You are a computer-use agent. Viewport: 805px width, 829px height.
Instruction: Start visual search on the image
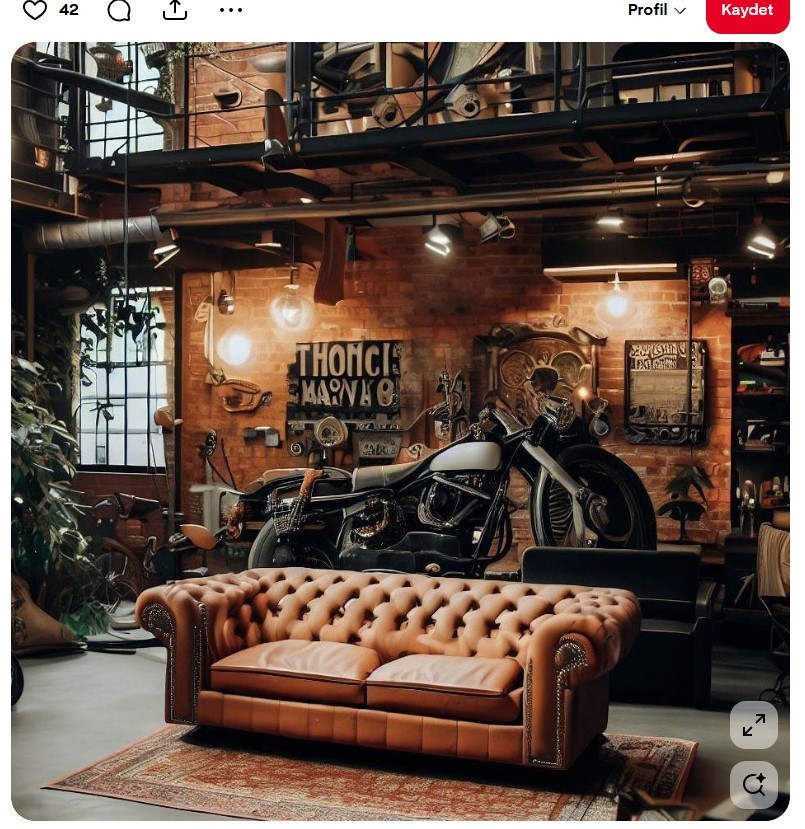(753, 784)
